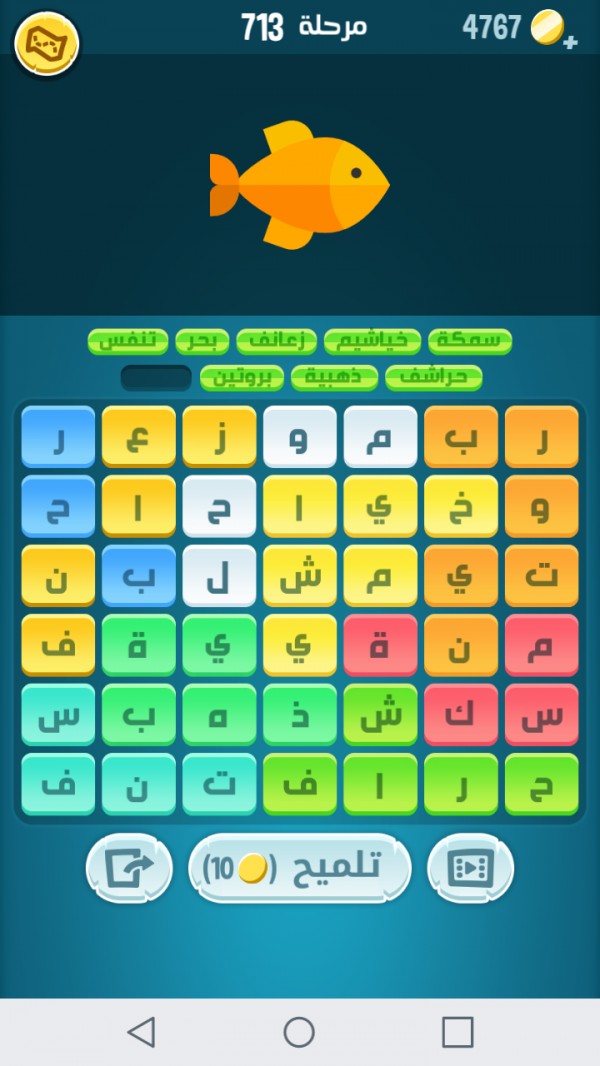
Task: Choose the white letter tile و
Action: (x=300, y=436)
